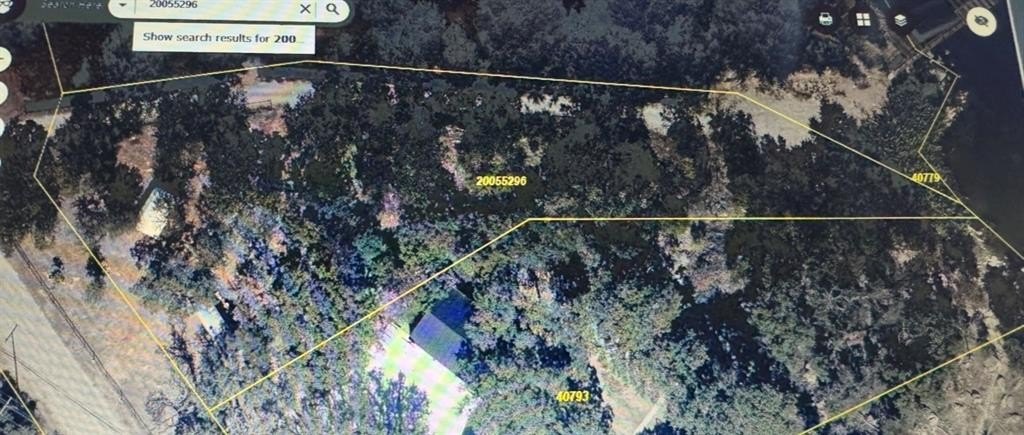
Task: Clear the search text with the X
Action: (x=305, y=9)
